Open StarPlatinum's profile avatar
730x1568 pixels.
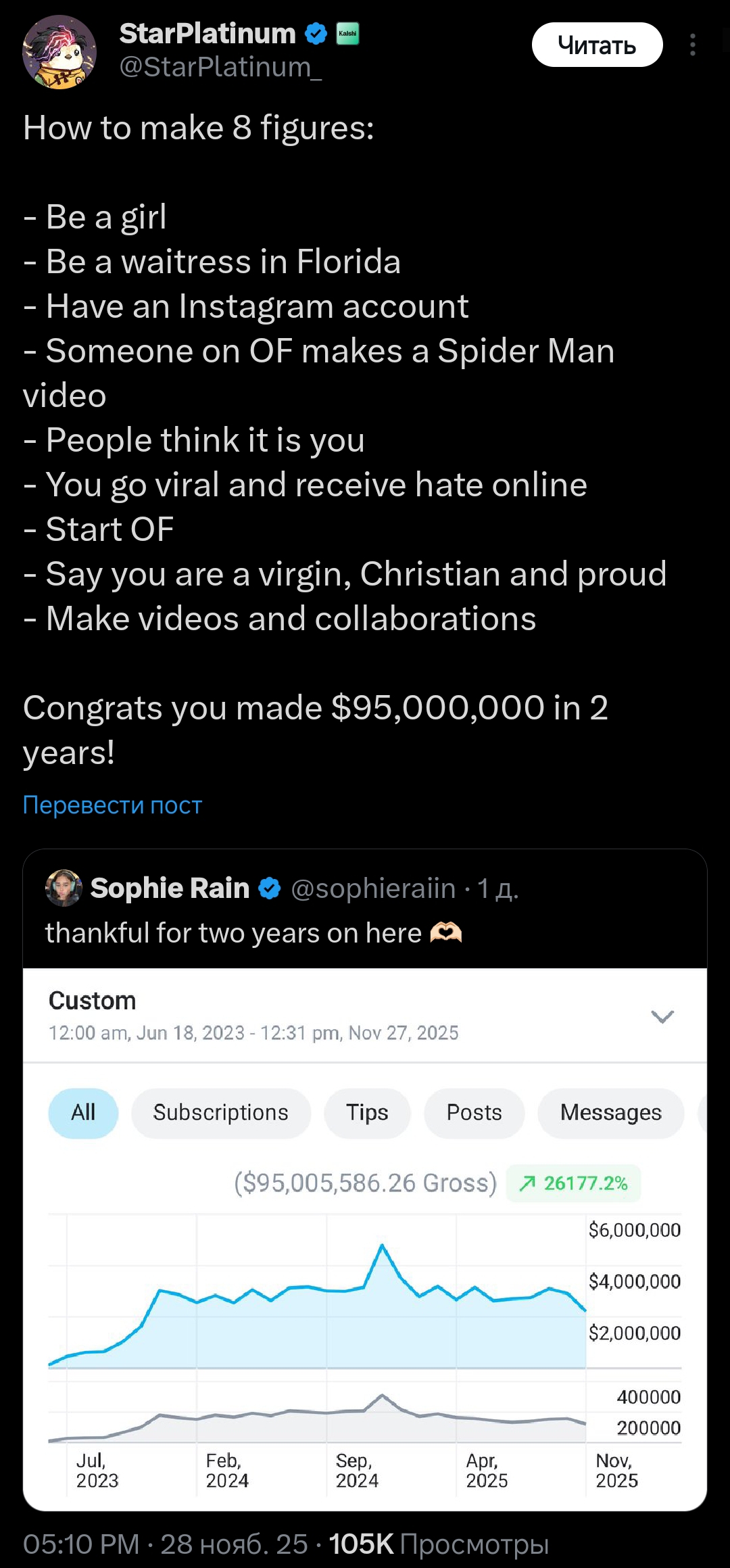(x=59, y=52)
